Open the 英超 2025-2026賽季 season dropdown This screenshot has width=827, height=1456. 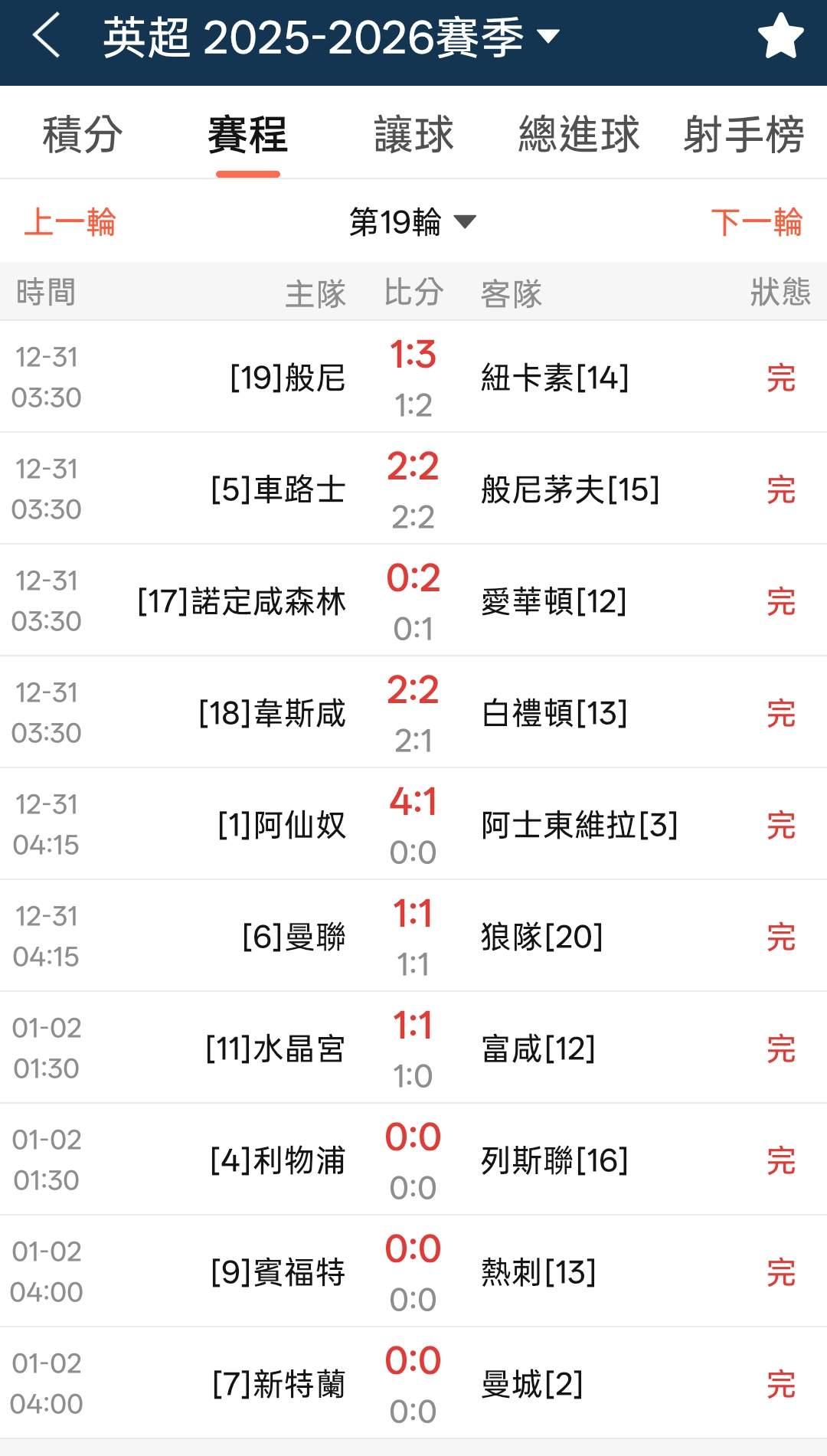331,37
